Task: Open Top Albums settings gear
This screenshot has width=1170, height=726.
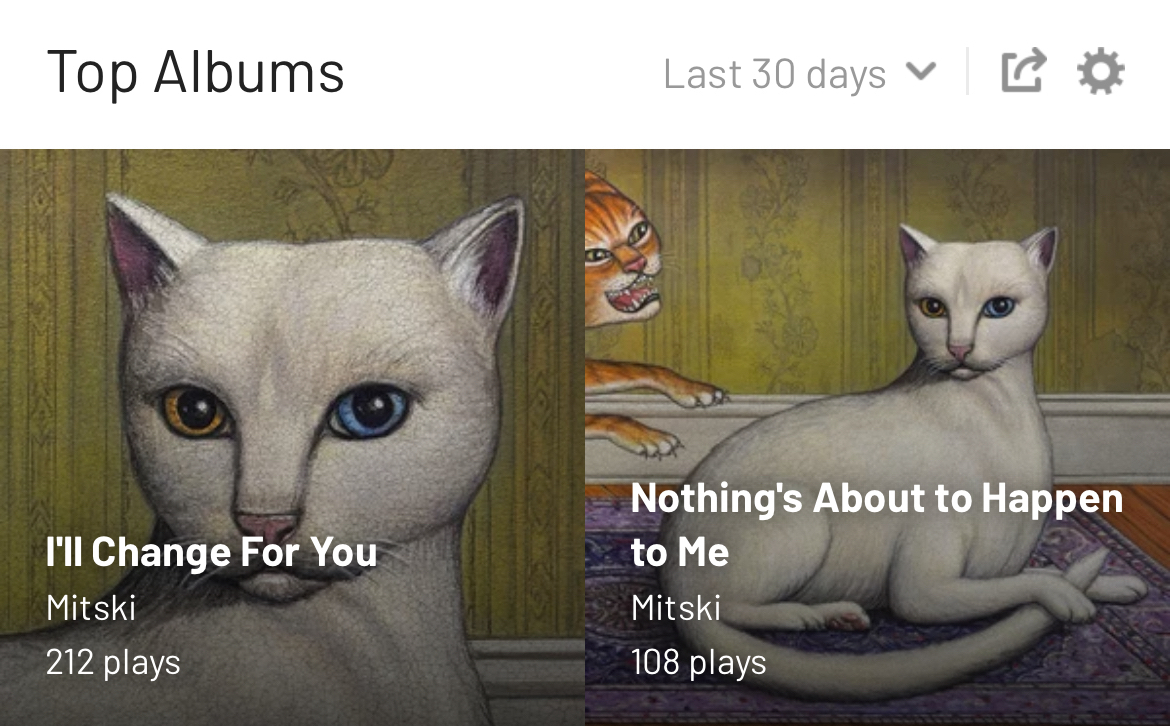Action: coord(1101,72)
